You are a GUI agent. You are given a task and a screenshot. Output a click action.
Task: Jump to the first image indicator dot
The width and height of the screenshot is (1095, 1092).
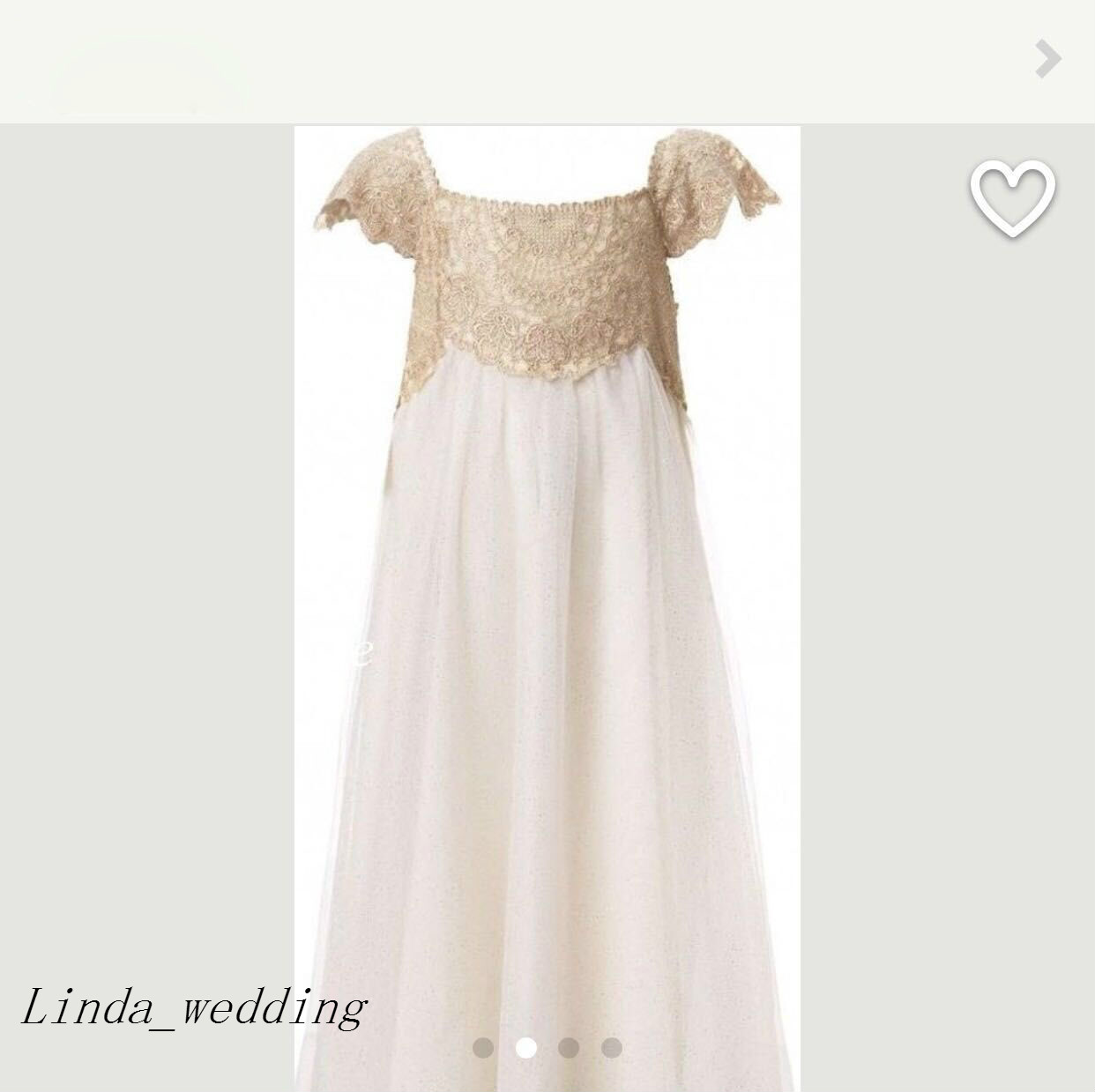483,1048
